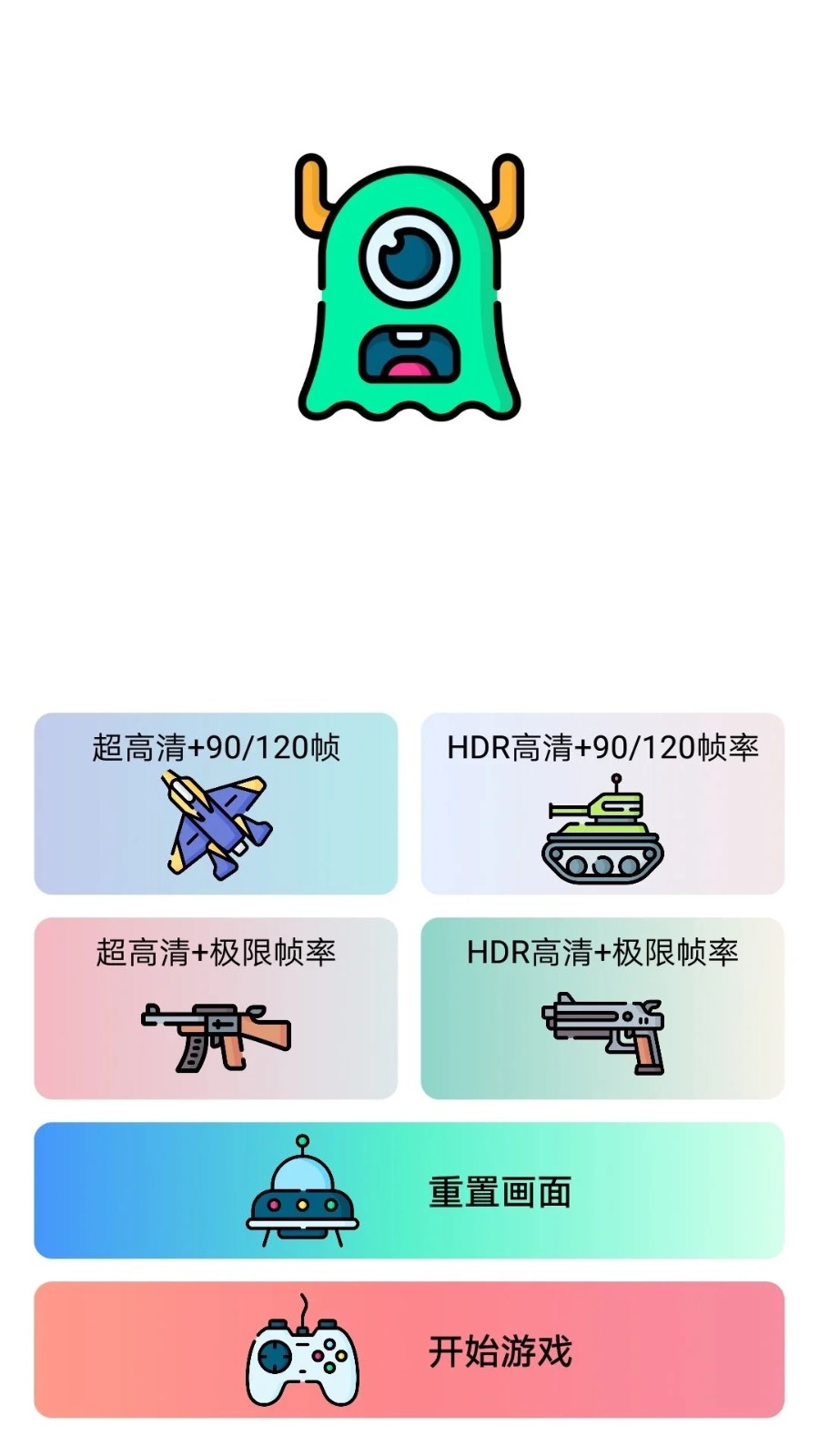
Task: Click the 超高清+90/120帧 title text
Action: pos(215,746)
